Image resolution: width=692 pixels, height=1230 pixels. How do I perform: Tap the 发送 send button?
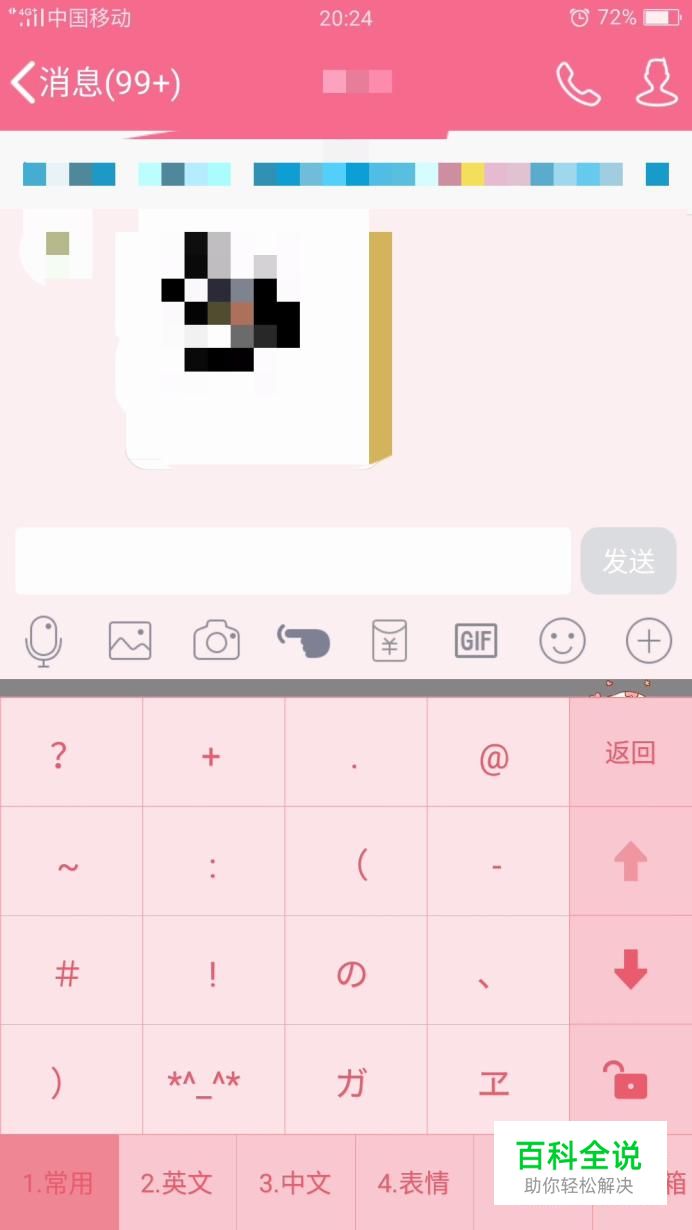628,561
